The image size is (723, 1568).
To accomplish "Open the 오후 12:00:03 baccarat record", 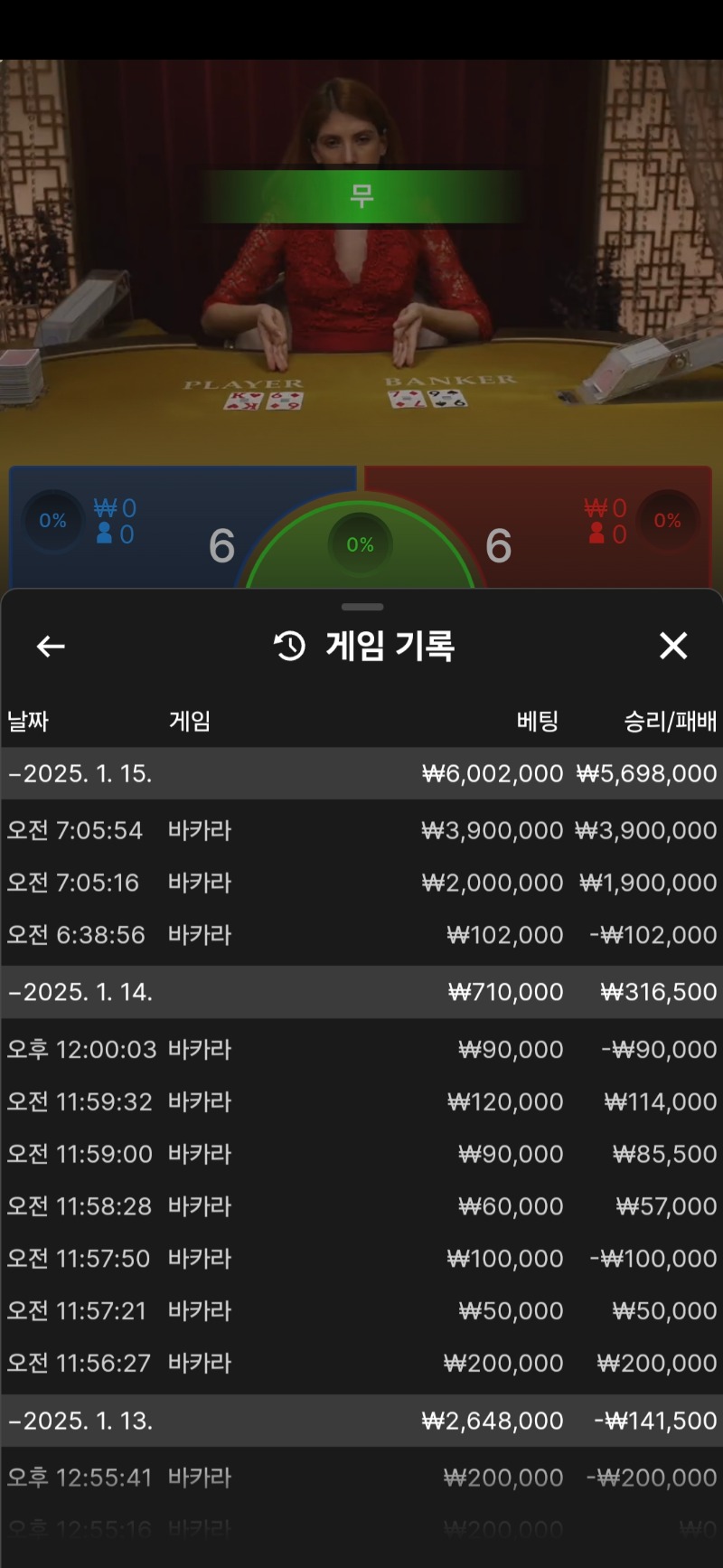I will tap(361, 1049).
